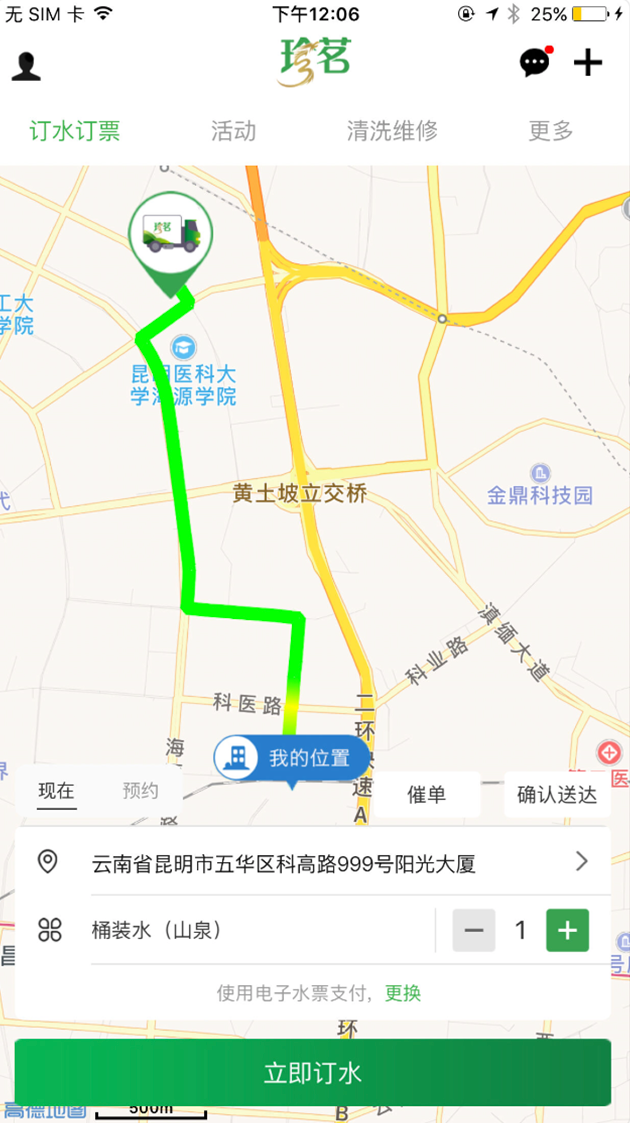
Task: Select the 现在 order time option
Action: [56, 791]
